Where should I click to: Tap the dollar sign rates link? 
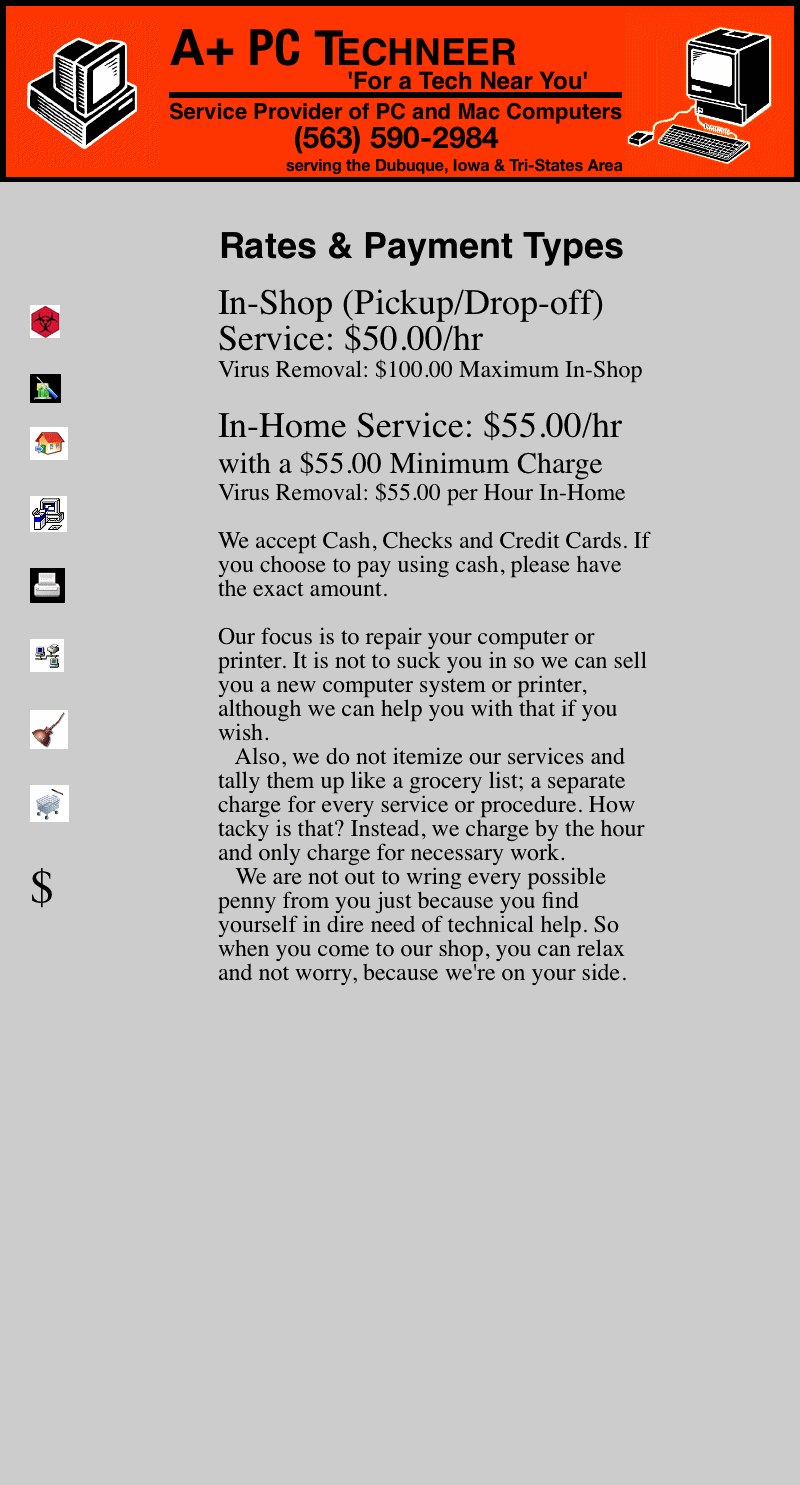pos(41,888)
